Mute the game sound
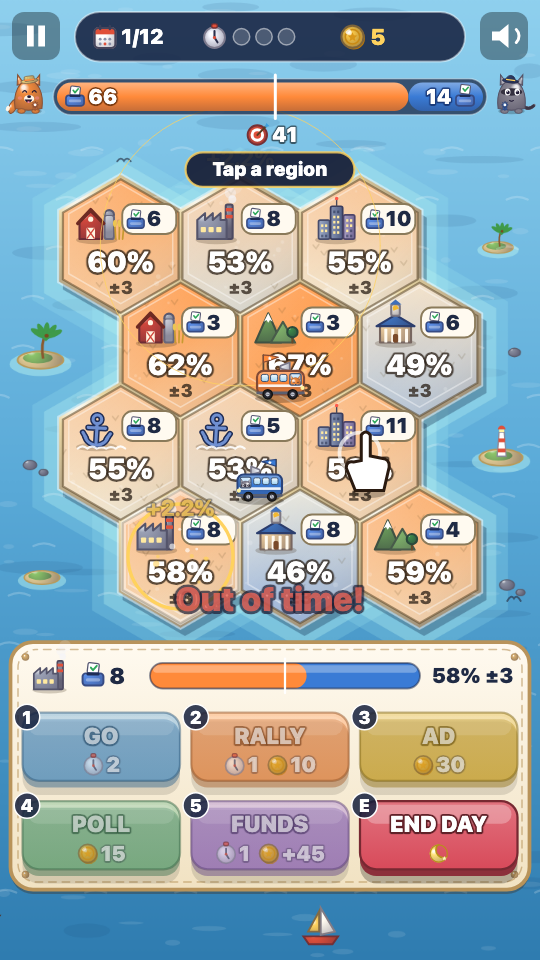The width and height of the screenshot is (540, 960). pos(504,36)
